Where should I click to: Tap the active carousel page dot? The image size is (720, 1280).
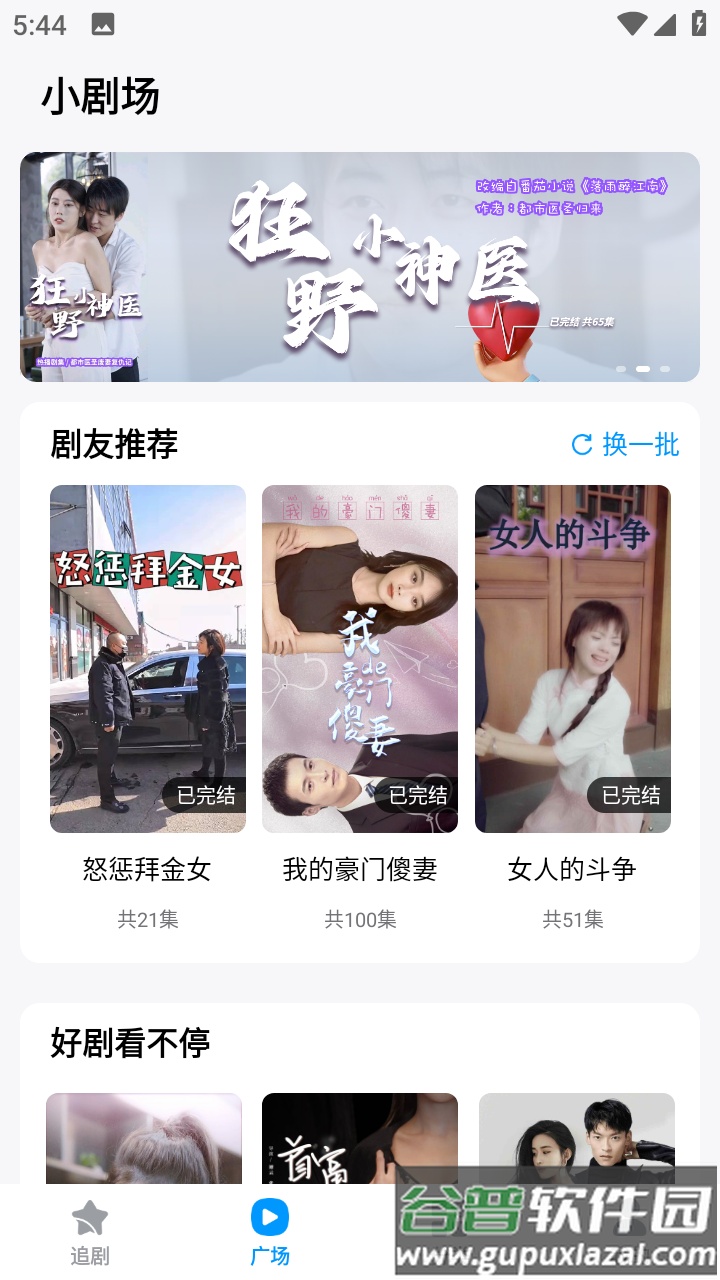[641, 369]
